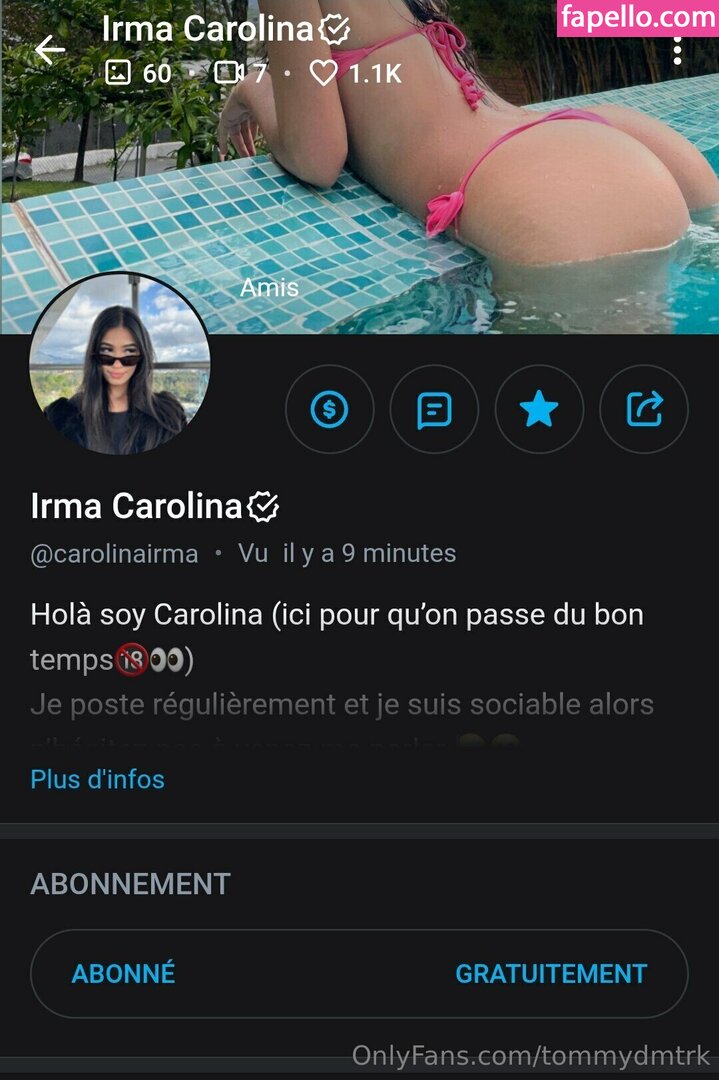Share this profile
The height and width of the screenshot is (1080, 719).
click(644, 409)
